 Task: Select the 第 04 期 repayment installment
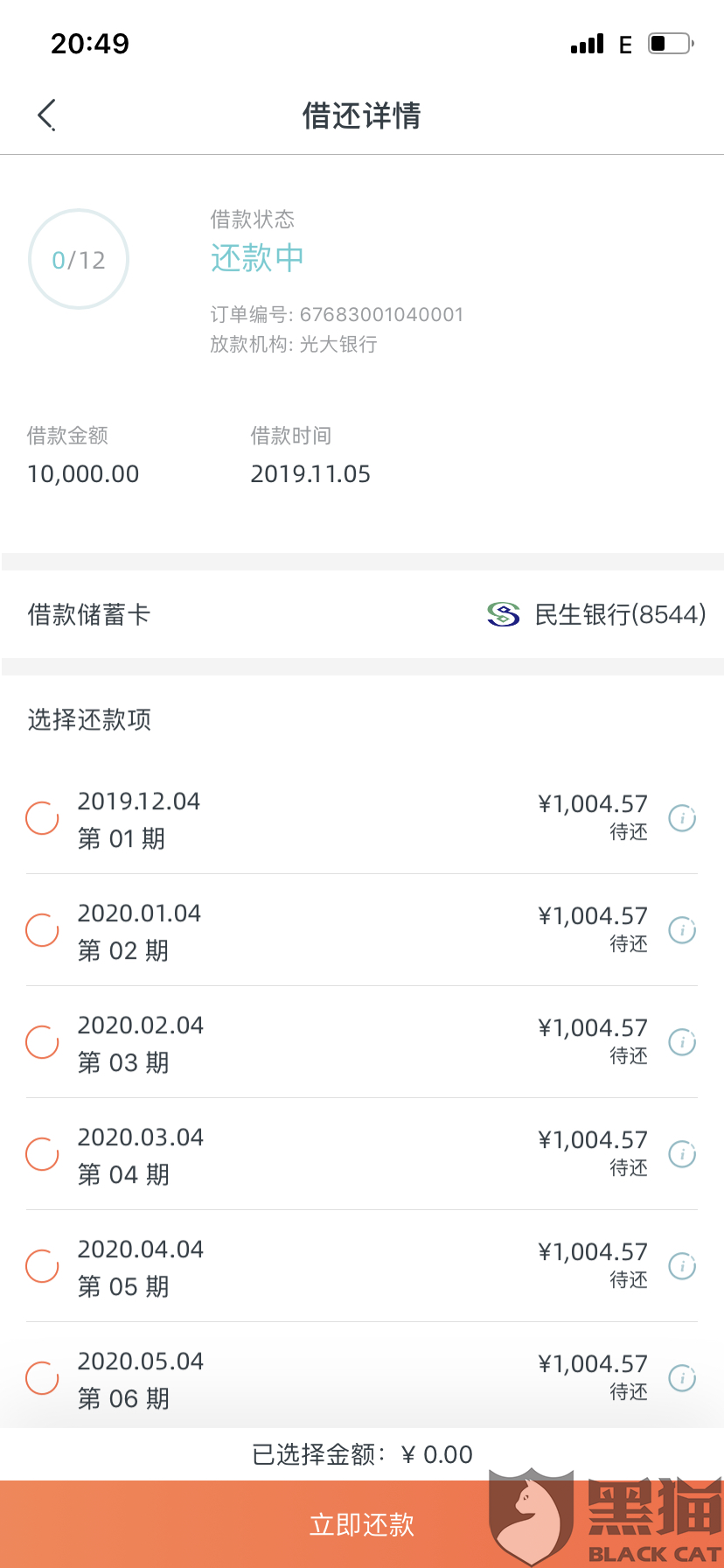tap(42, 1154)
